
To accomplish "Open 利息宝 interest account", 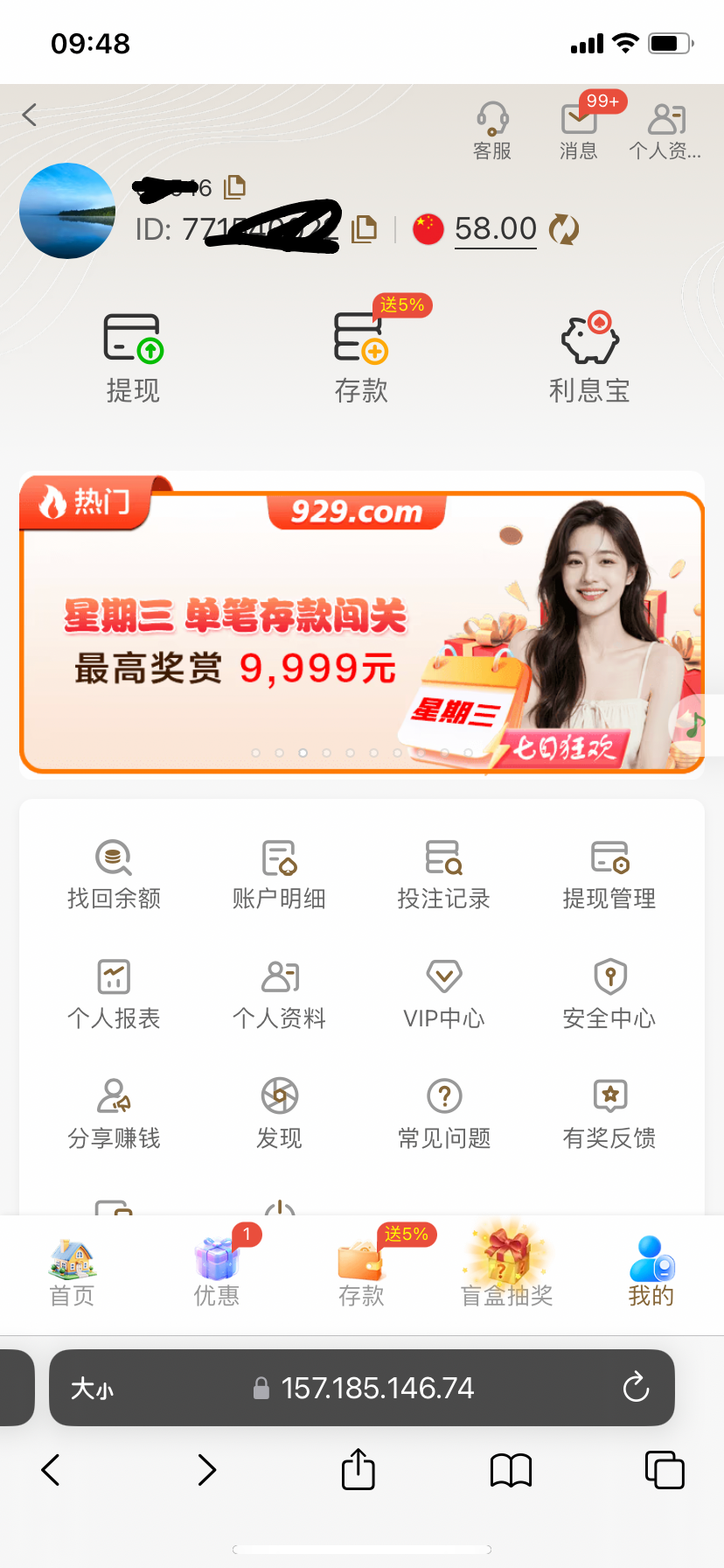I will [589, 359].
